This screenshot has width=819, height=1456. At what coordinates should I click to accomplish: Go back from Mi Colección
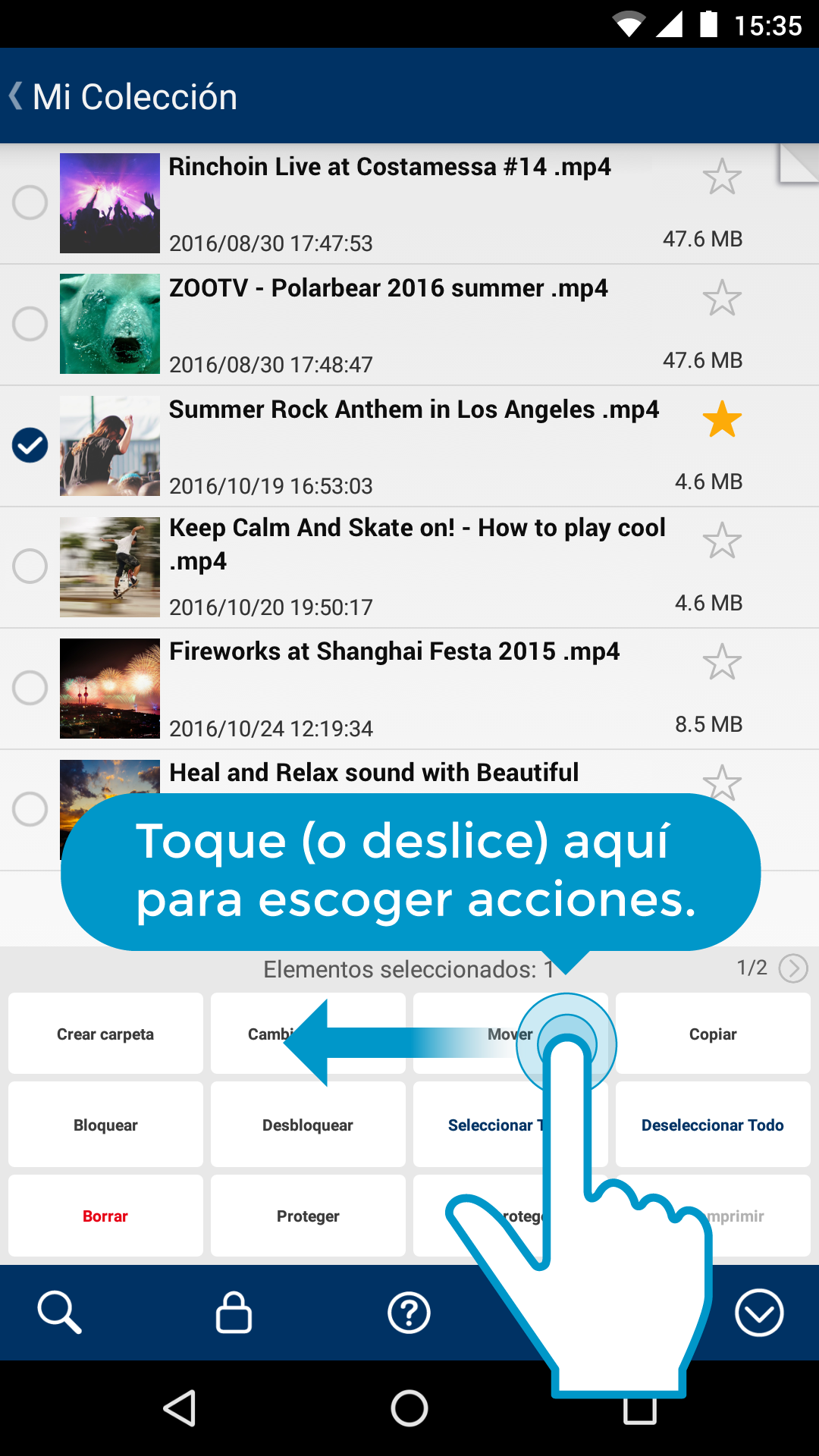[x=17, y=97]
